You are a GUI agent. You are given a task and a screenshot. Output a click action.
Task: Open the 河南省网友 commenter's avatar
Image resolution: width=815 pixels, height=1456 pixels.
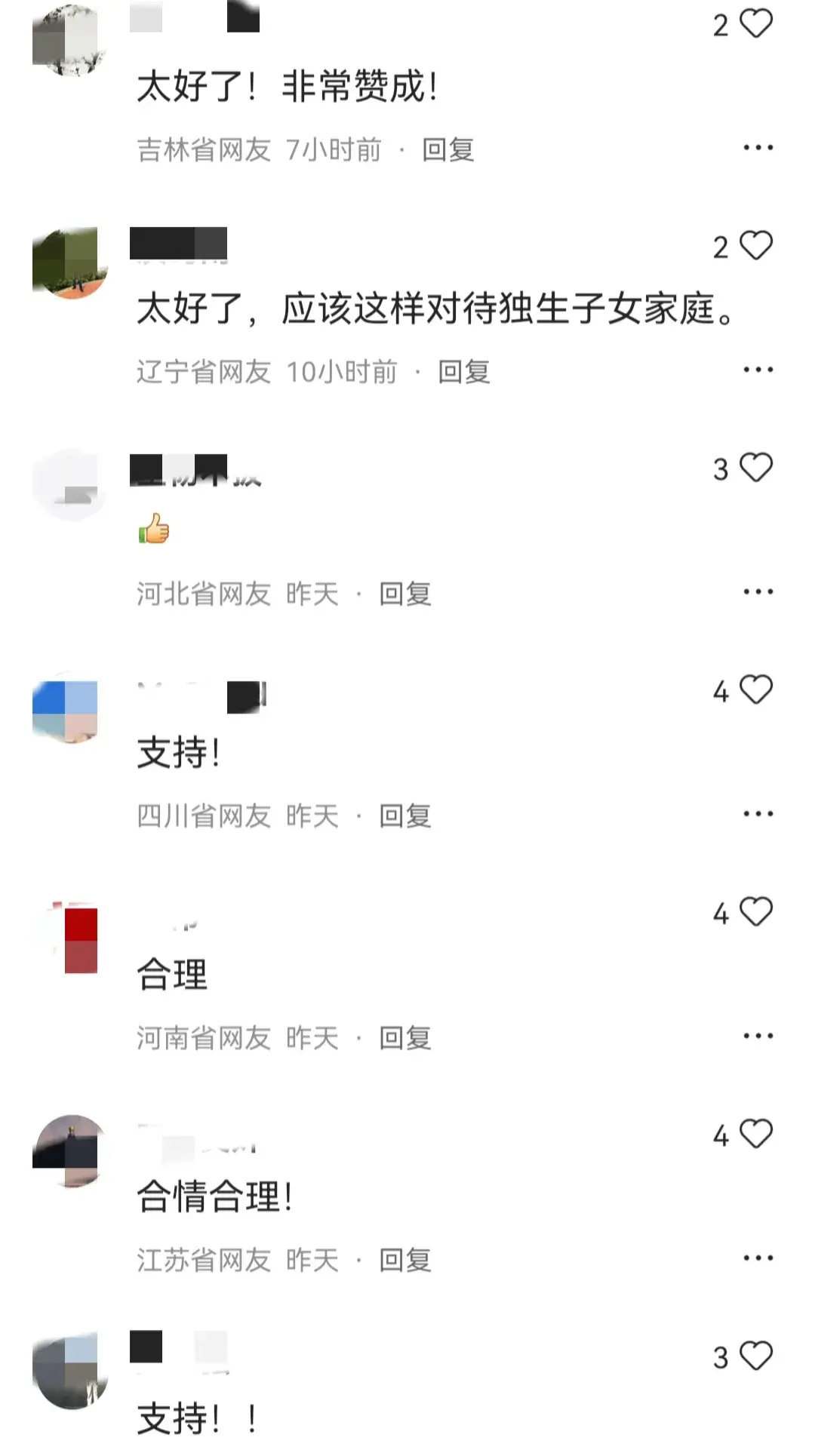click(72, 939)
